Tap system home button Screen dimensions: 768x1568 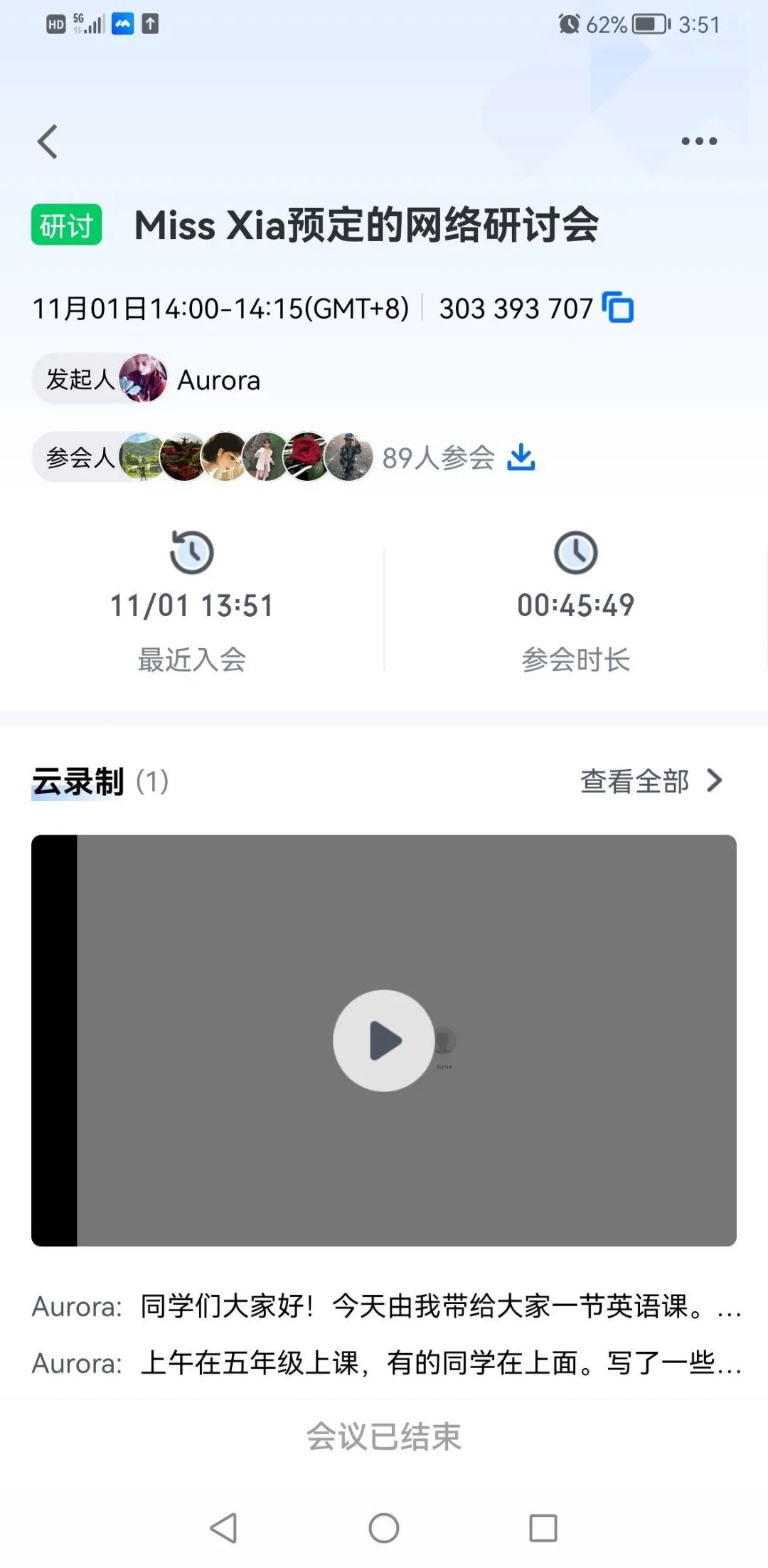(384, 1528)
